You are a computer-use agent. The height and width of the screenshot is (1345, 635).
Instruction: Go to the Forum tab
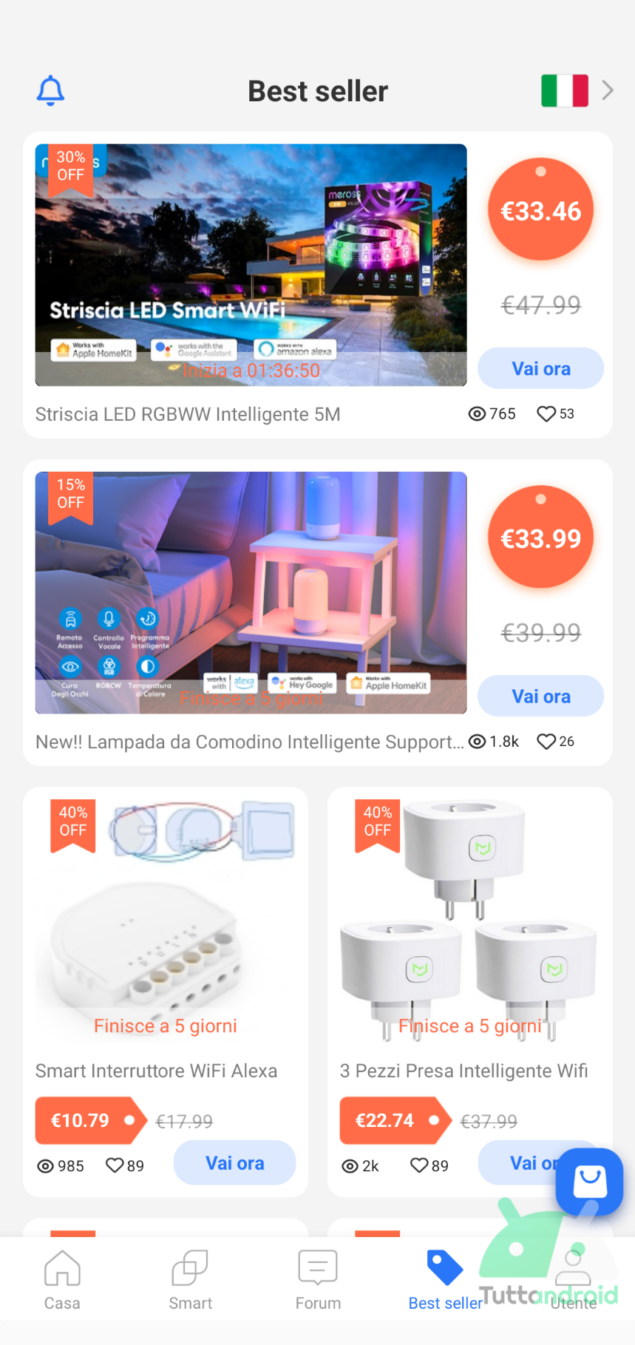tap(318, 1280)
